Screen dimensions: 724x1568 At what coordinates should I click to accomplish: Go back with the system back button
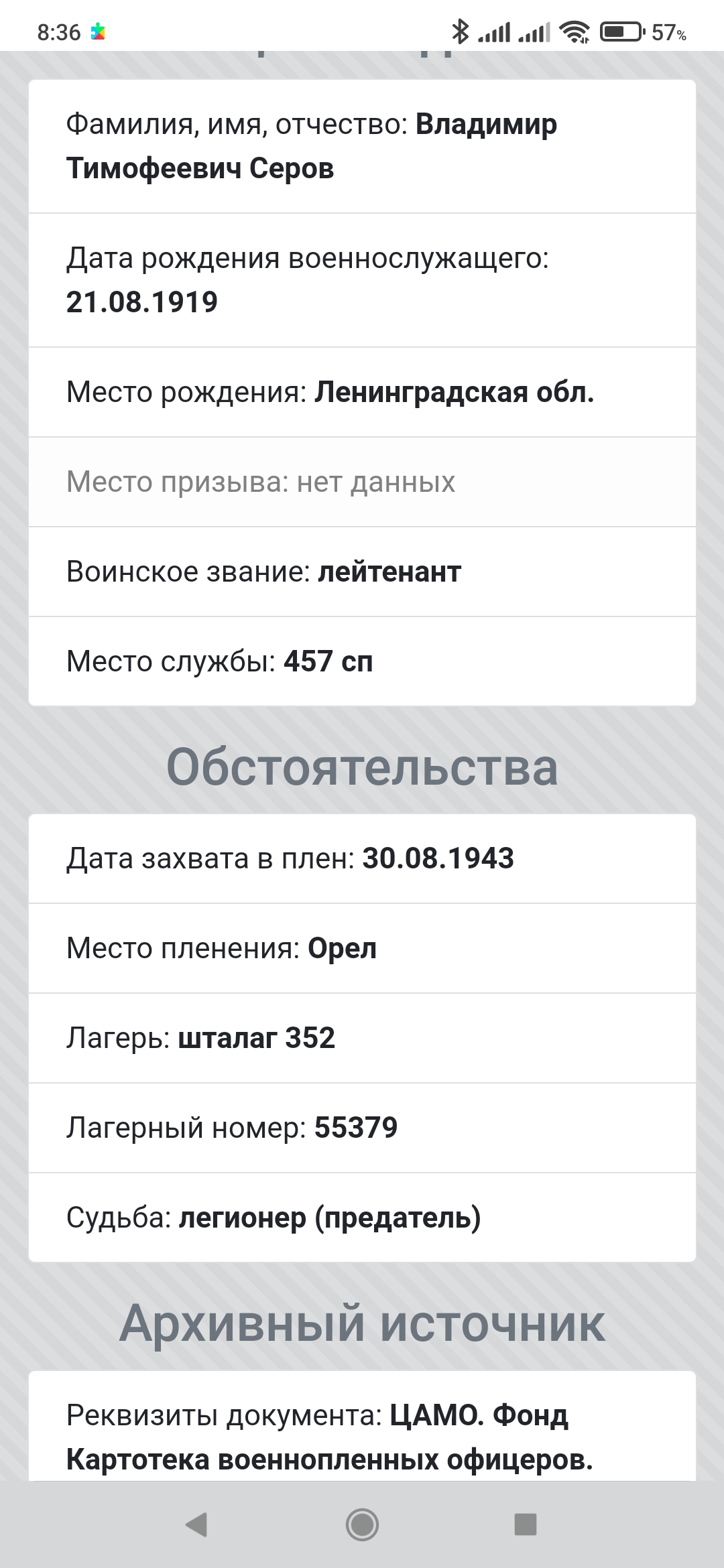tap(196, 1524)
